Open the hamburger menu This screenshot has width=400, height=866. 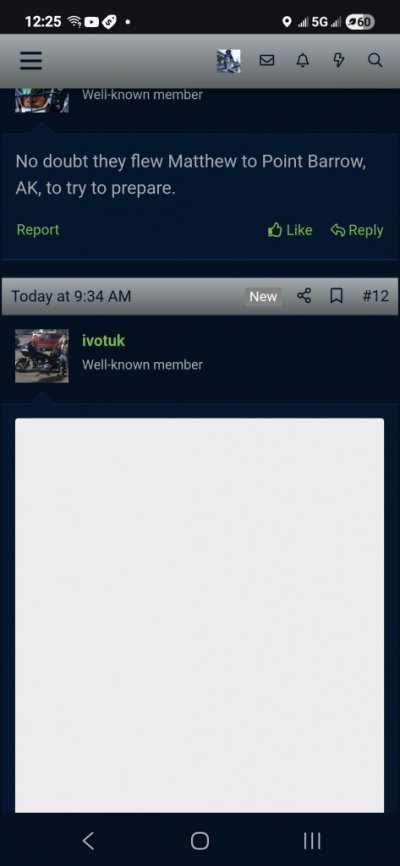click(x=31, y=61)
